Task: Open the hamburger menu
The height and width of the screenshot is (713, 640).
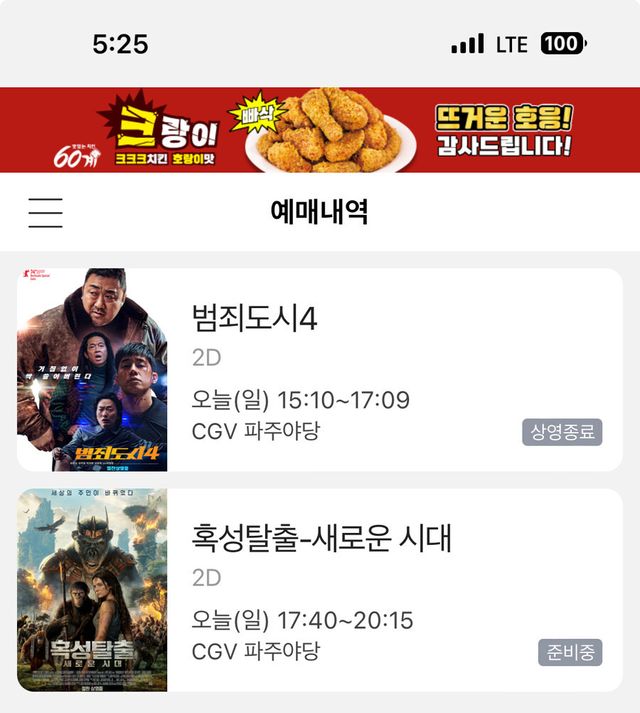Action: click(x=45, y=212)
